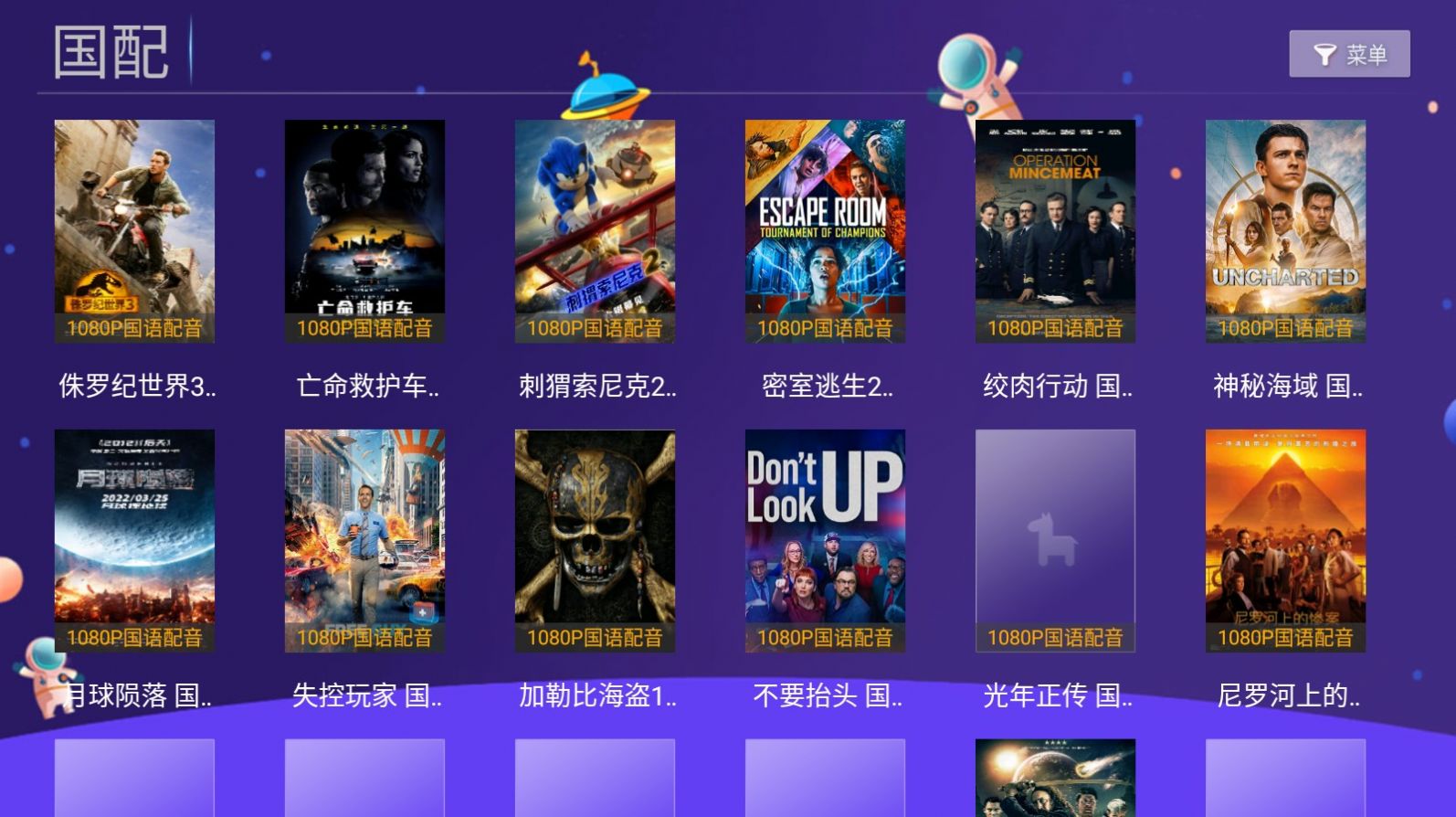Open movie 亡命救护车
The width and height of the screenshot is (1456, 817).
pos(364,231)
